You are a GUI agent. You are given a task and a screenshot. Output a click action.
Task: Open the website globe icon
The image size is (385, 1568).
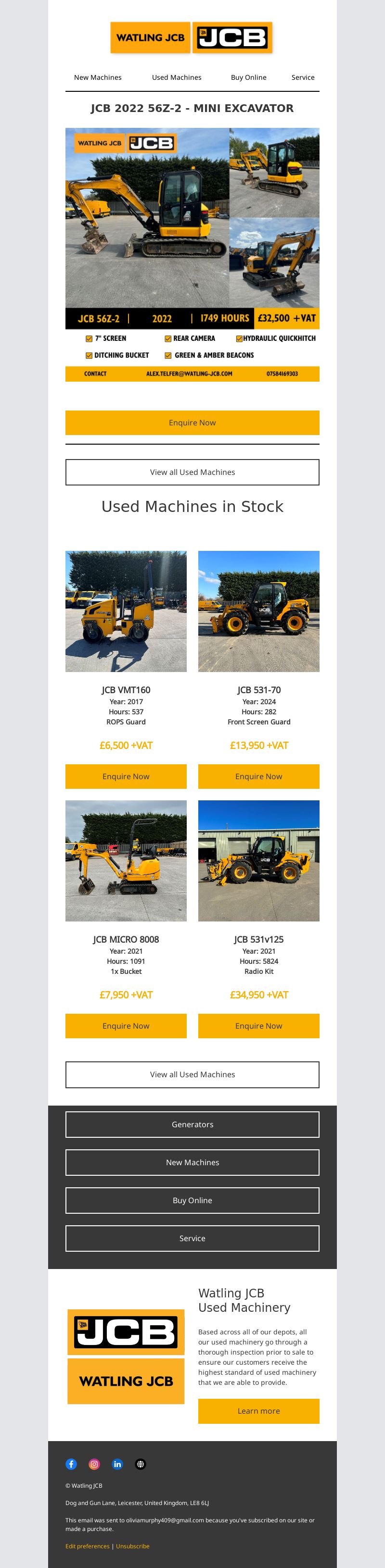click(x=141, y=1464)
